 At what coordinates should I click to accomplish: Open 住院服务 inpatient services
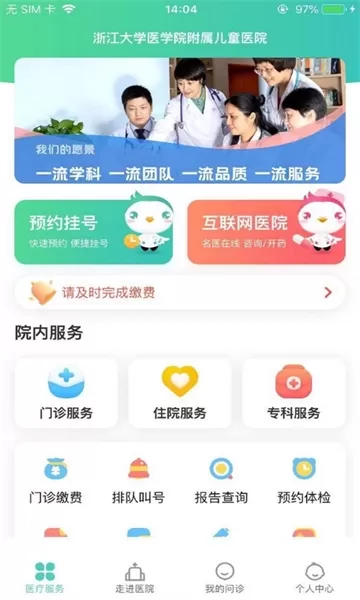[180, 393]
